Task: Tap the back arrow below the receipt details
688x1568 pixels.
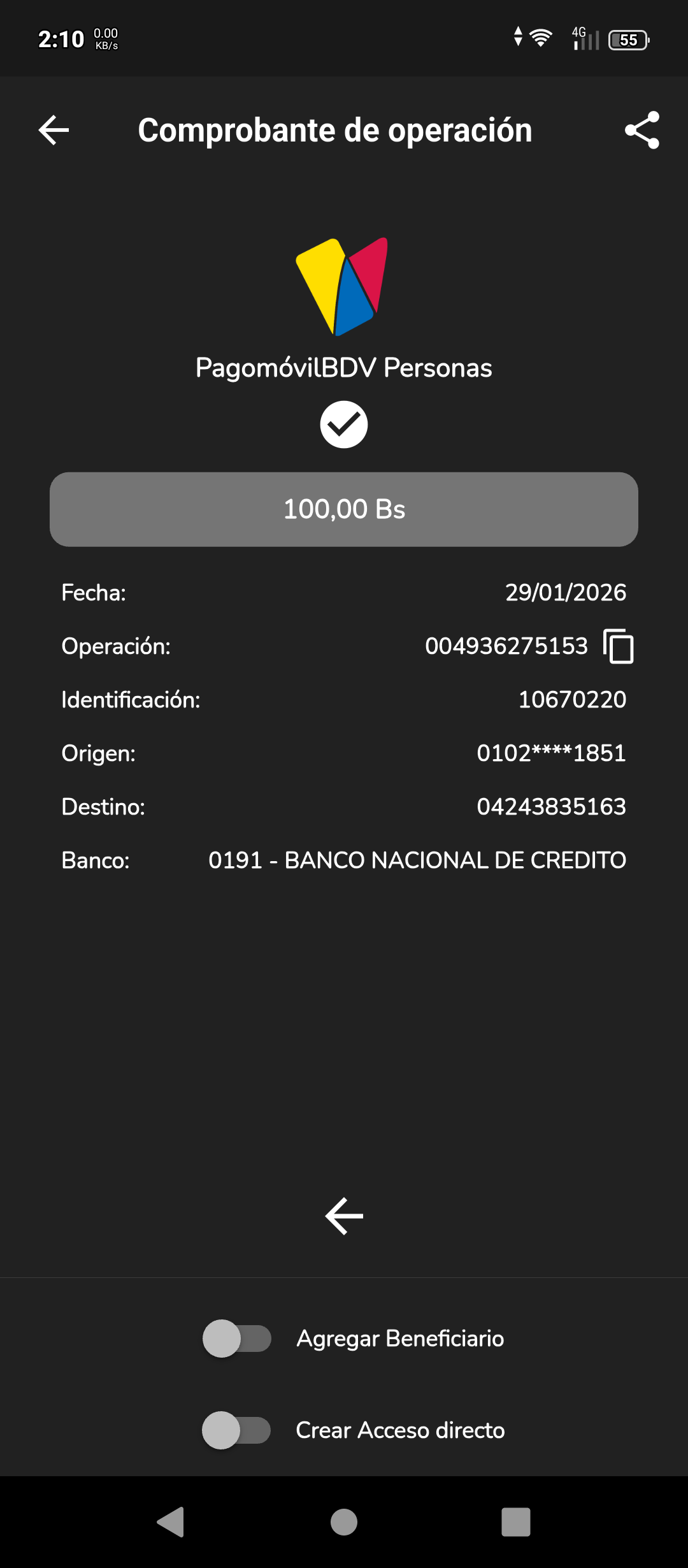Action: coord(344,1216)
